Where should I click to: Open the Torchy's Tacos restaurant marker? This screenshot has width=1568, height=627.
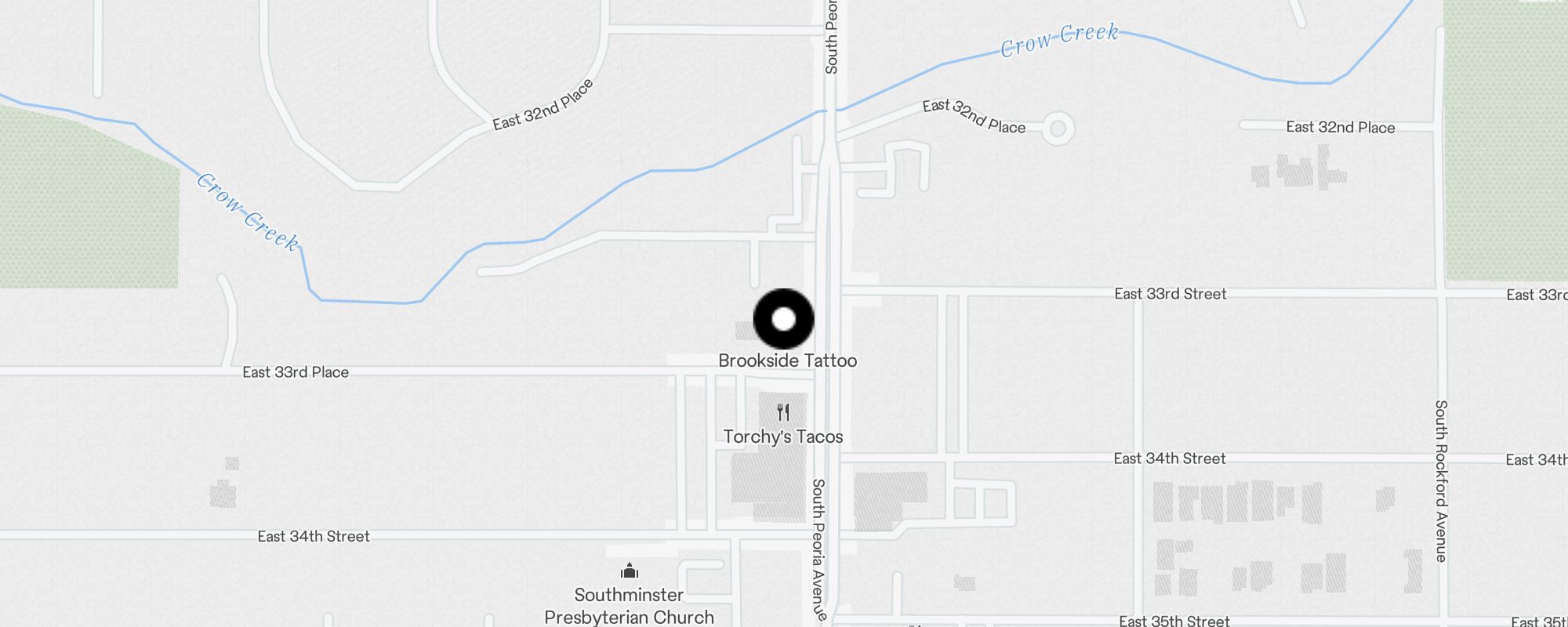[x=782, y=412]
